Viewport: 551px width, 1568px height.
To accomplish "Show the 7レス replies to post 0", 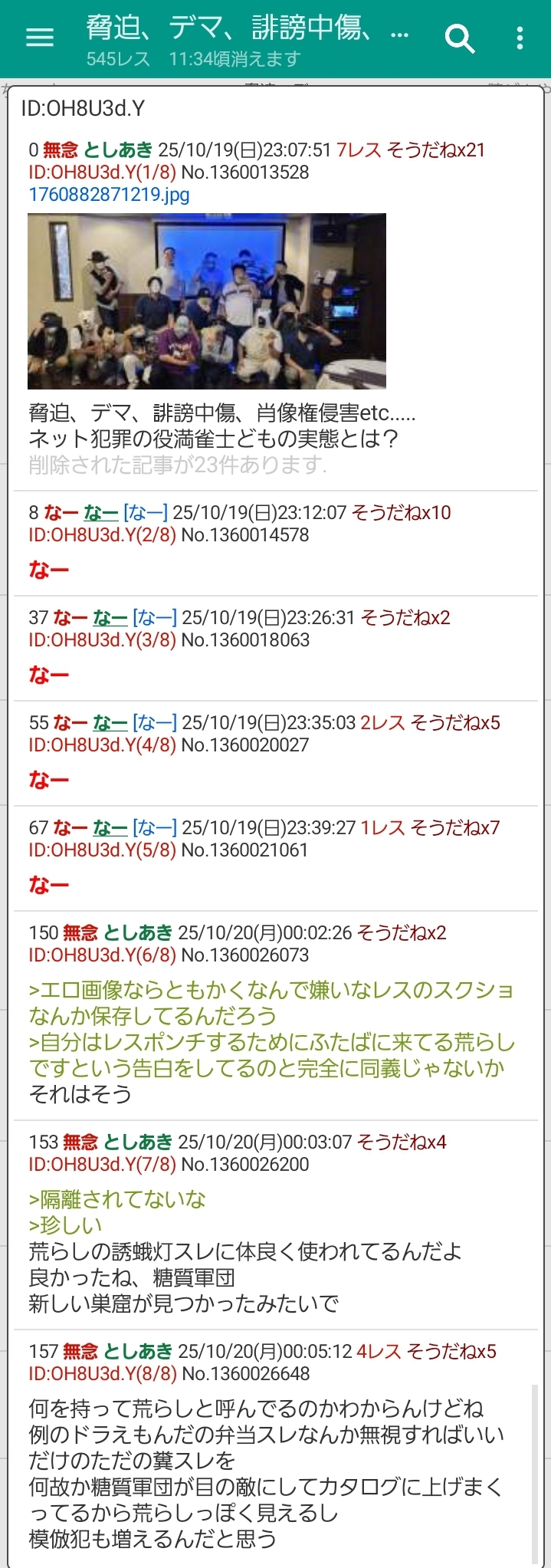I will coord(359,150).
